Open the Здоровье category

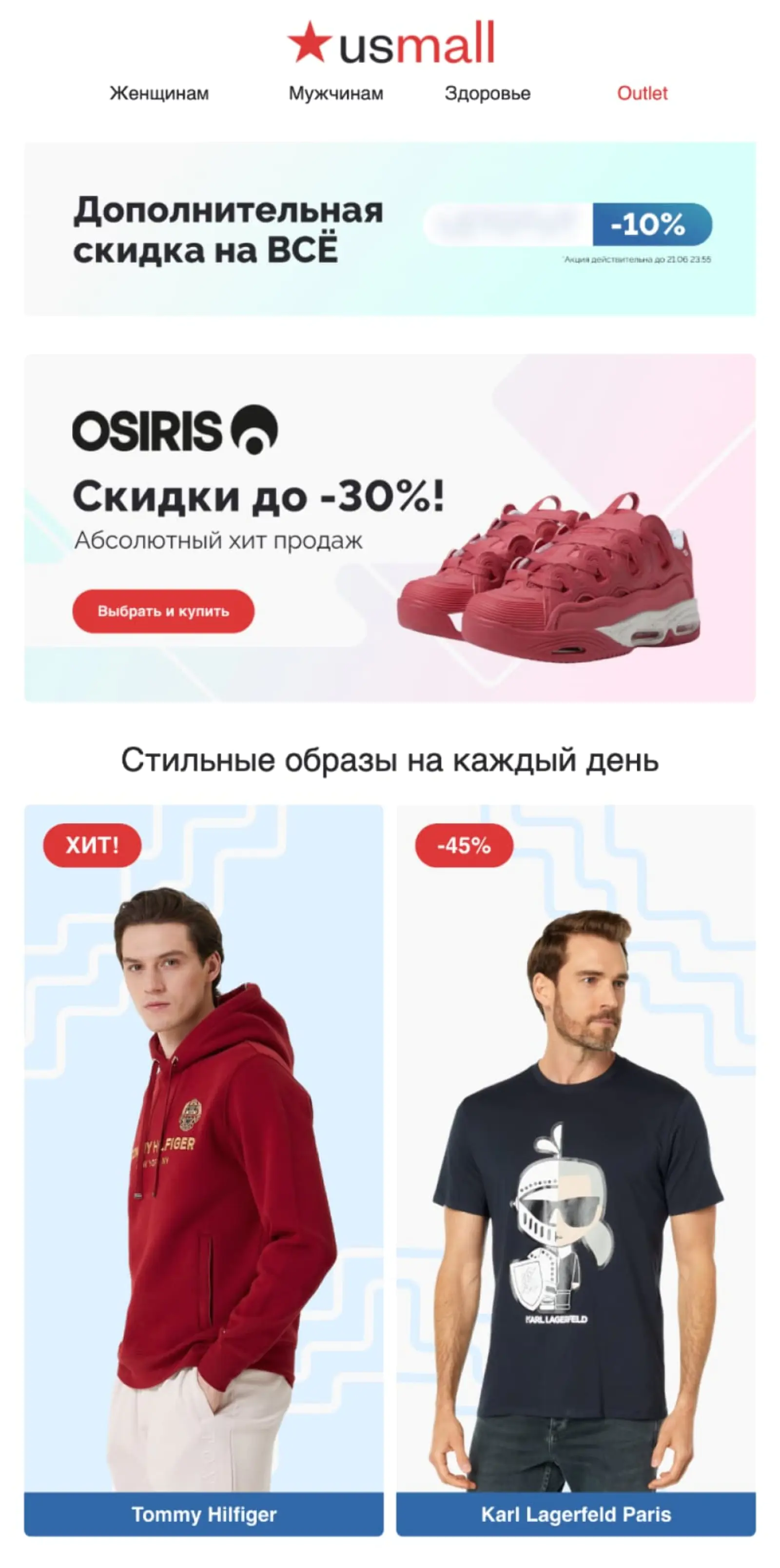click(487, 93)
